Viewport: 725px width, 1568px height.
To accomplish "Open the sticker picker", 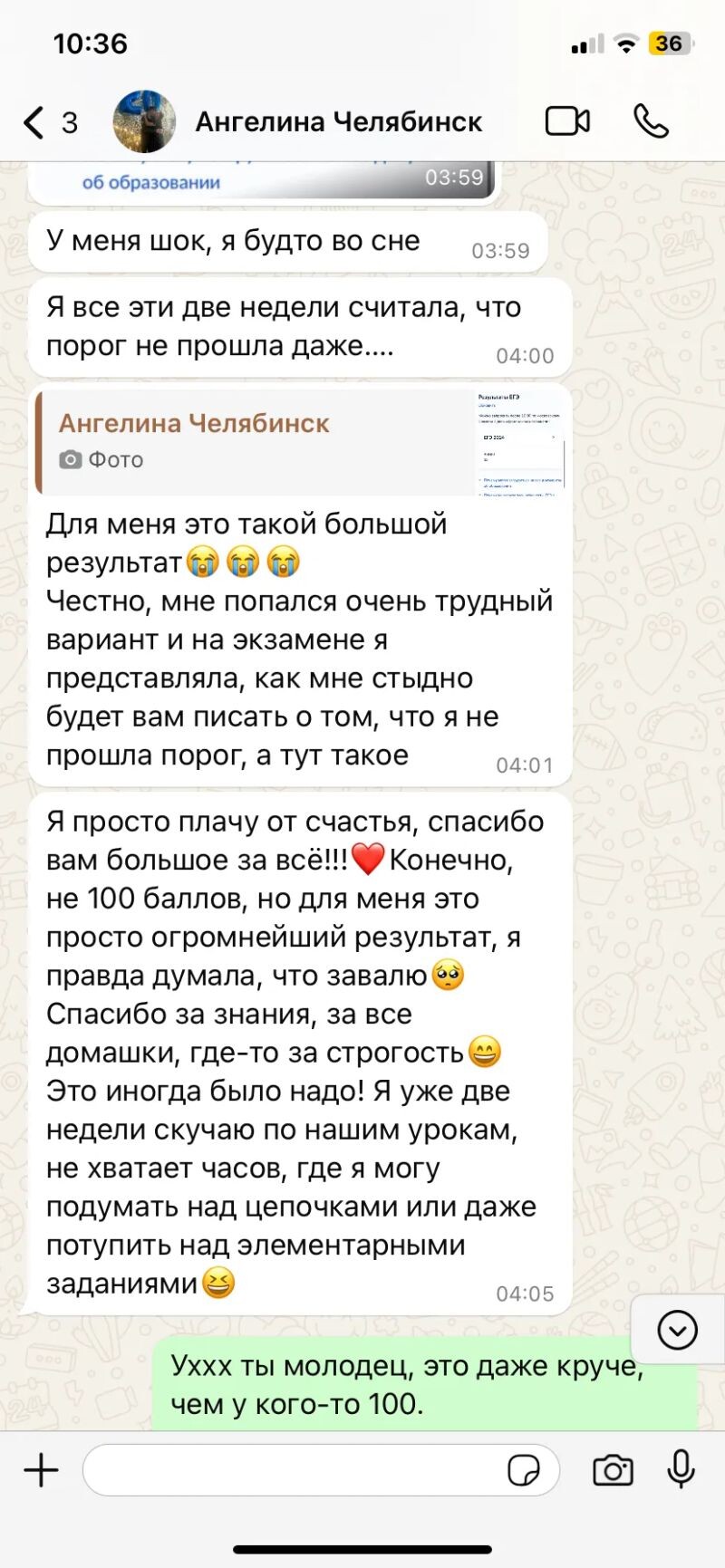I will (x=524, y=1469).
